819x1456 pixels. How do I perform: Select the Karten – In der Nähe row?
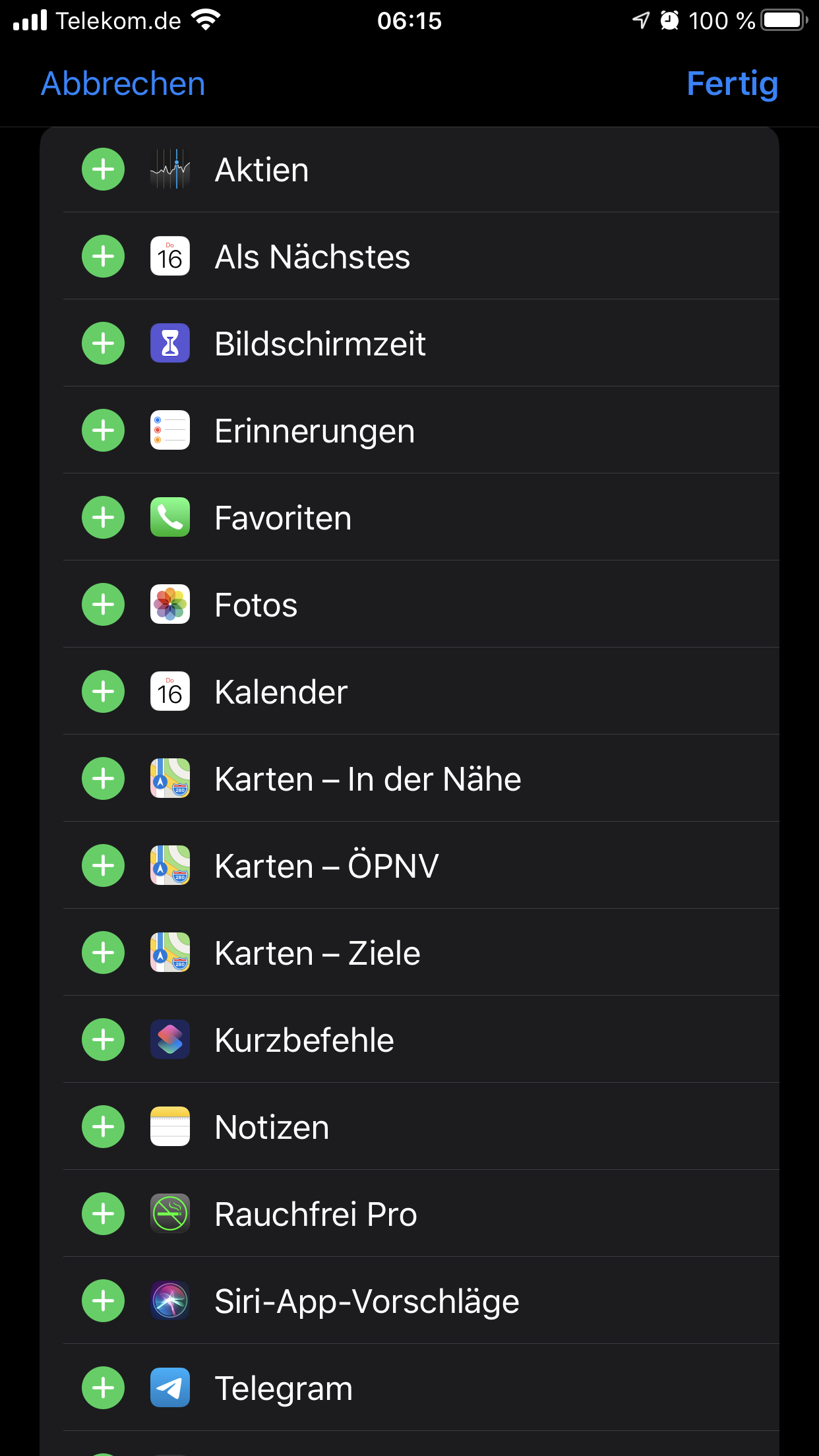[x=368, y=778]
